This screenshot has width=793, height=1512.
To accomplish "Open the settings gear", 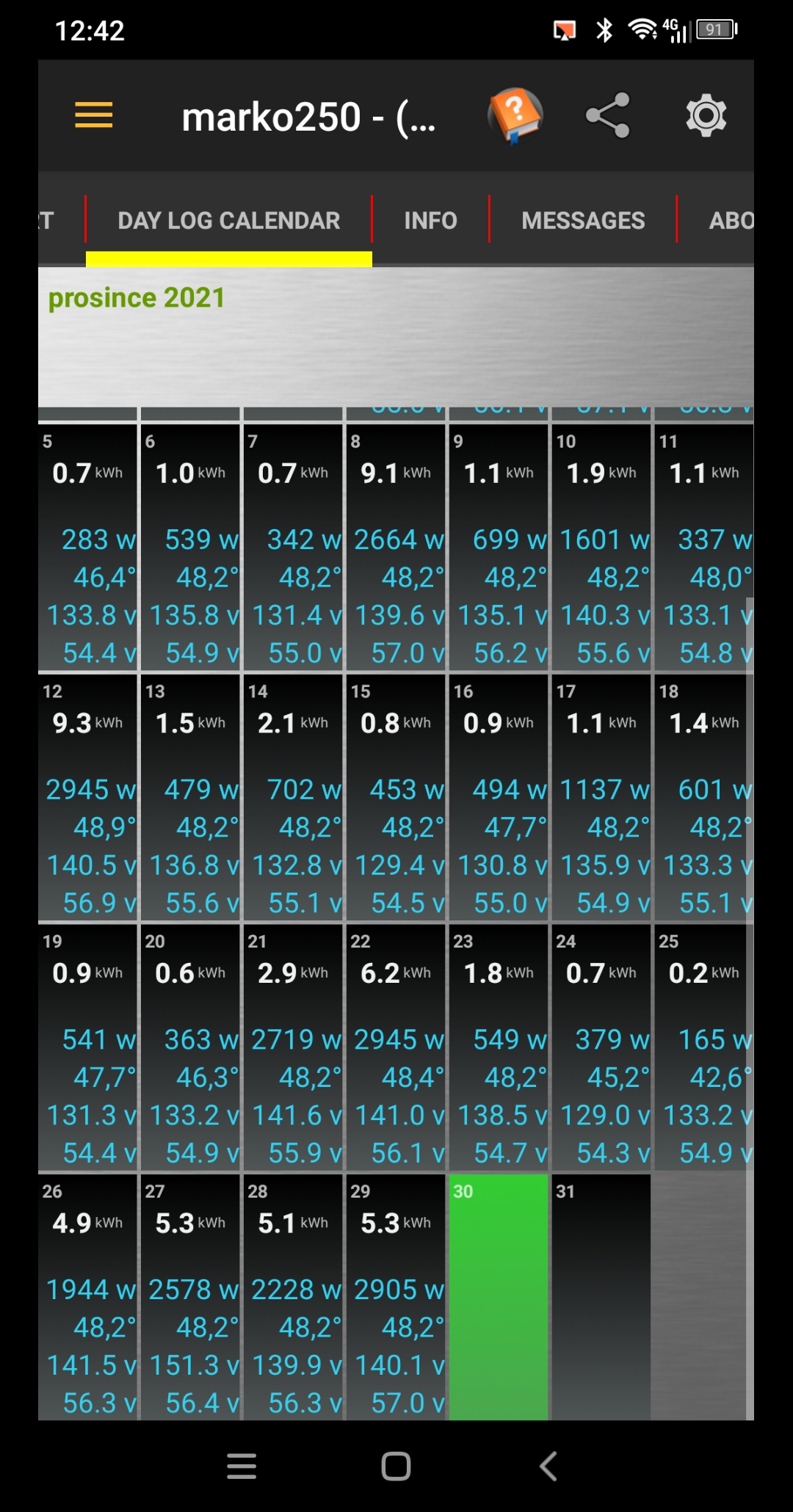I will coord(706,115).
